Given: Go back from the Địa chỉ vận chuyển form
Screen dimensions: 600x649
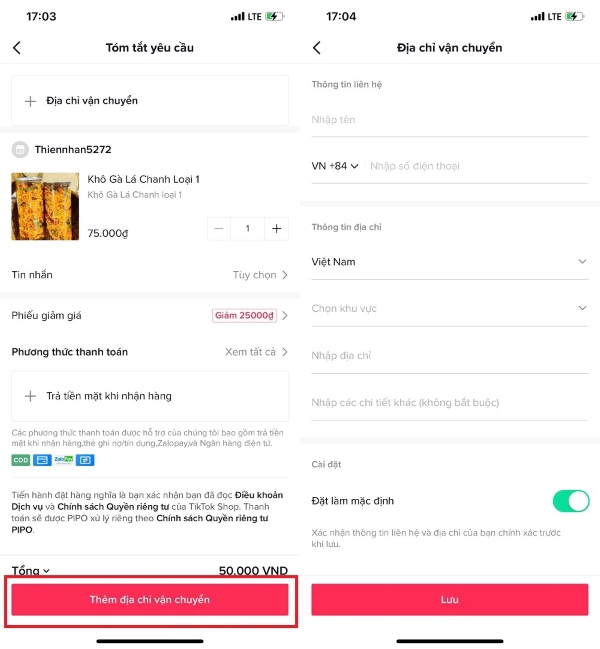Looking at the screenshot, I should 317,48.
